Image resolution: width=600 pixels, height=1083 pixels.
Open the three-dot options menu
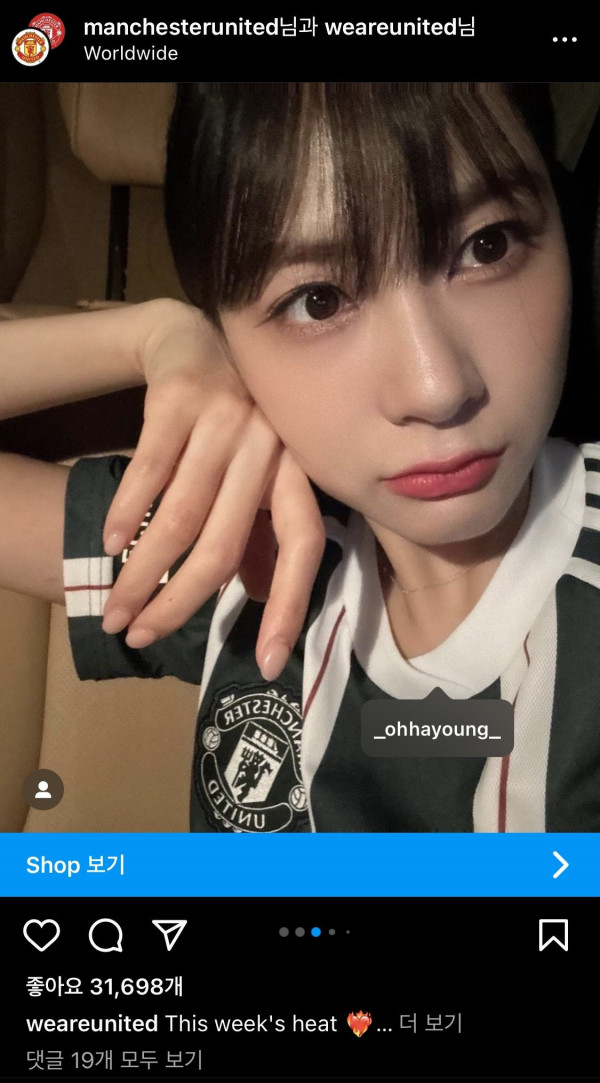coord(564,40)
